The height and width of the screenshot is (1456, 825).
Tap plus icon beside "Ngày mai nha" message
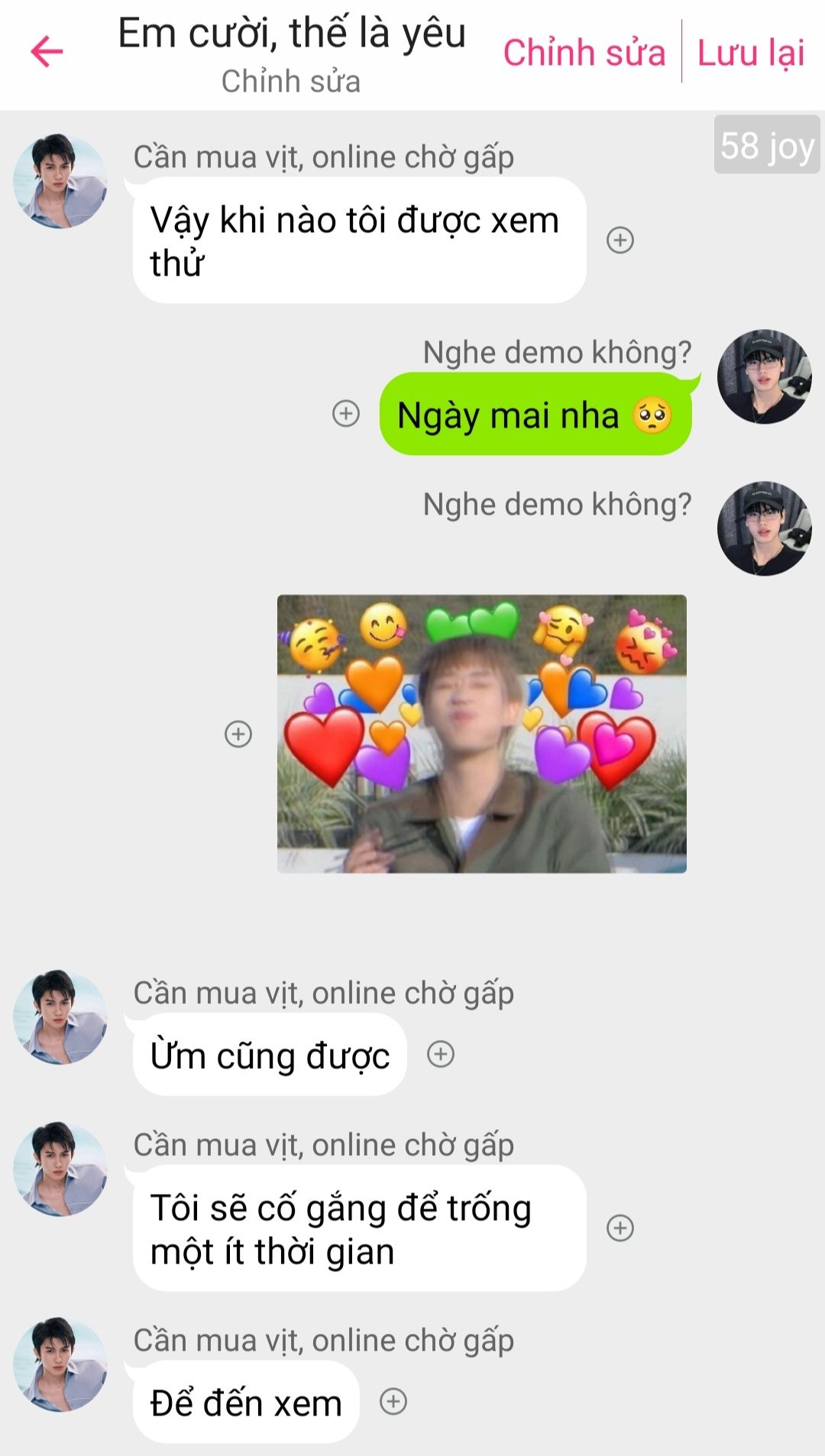(x=346, y=414)
